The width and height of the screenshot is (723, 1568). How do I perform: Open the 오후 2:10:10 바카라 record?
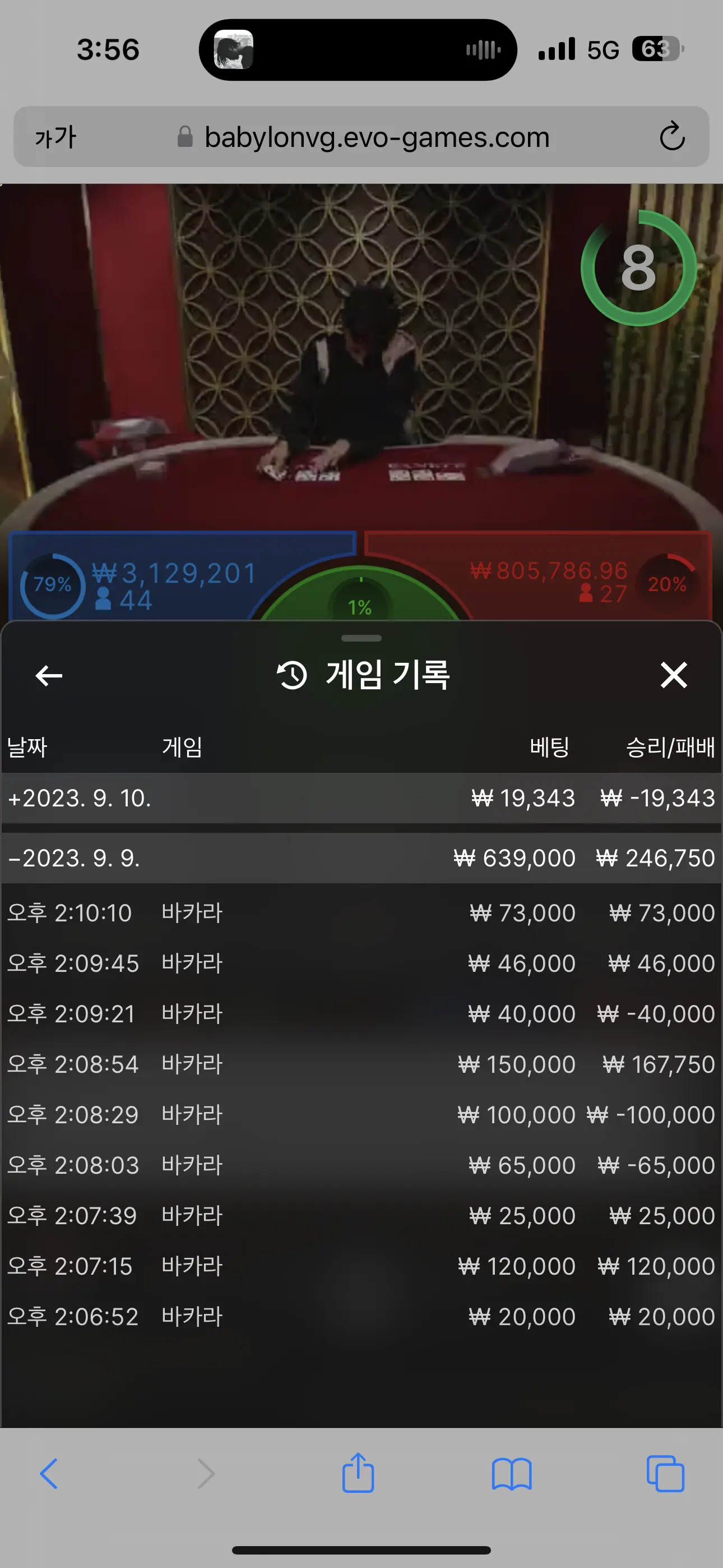[361, 912]
